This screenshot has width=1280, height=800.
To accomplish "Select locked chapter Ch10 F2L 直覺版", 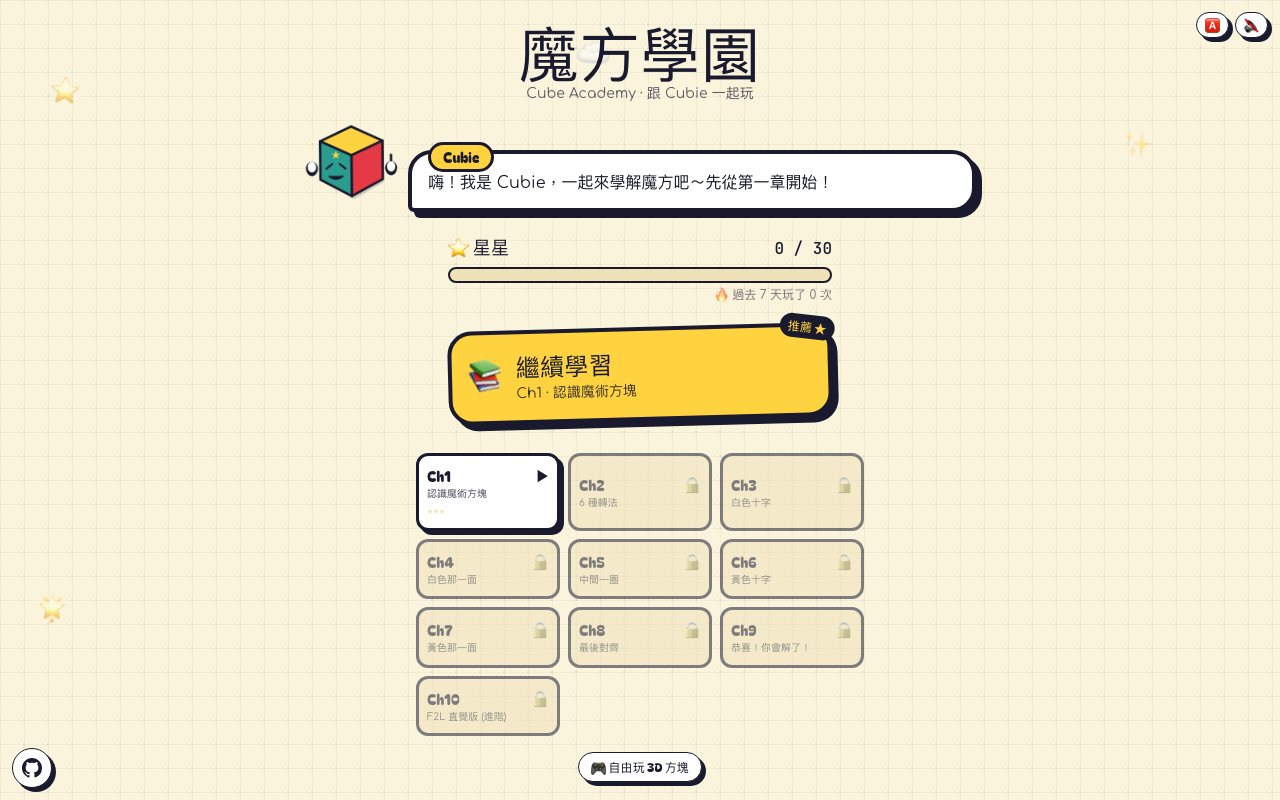I will point(487,705).
